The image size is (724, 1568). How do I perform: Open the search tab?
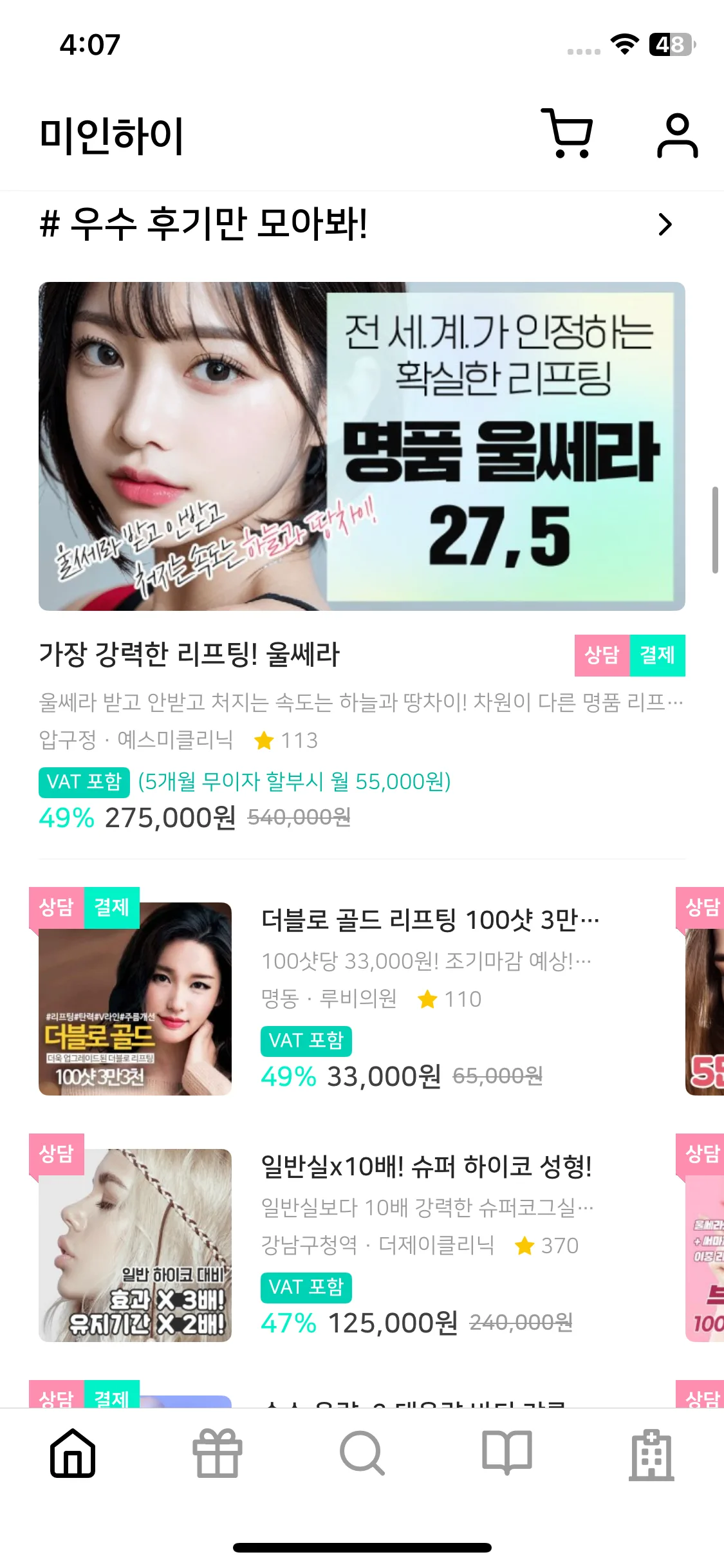point(362,1453)
